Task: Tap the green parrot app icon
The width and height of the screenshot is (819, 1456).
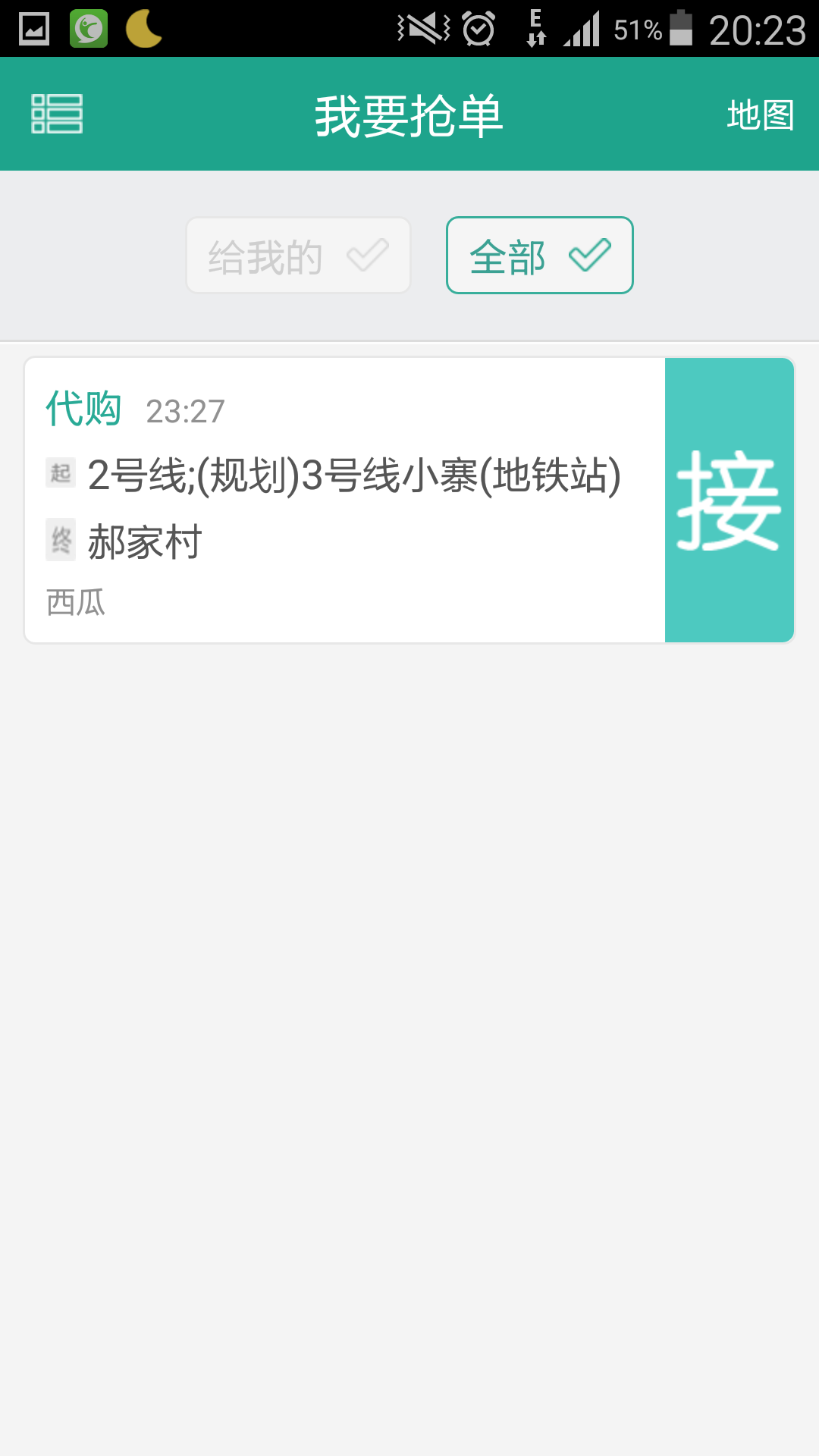Action: coord(87,29)
